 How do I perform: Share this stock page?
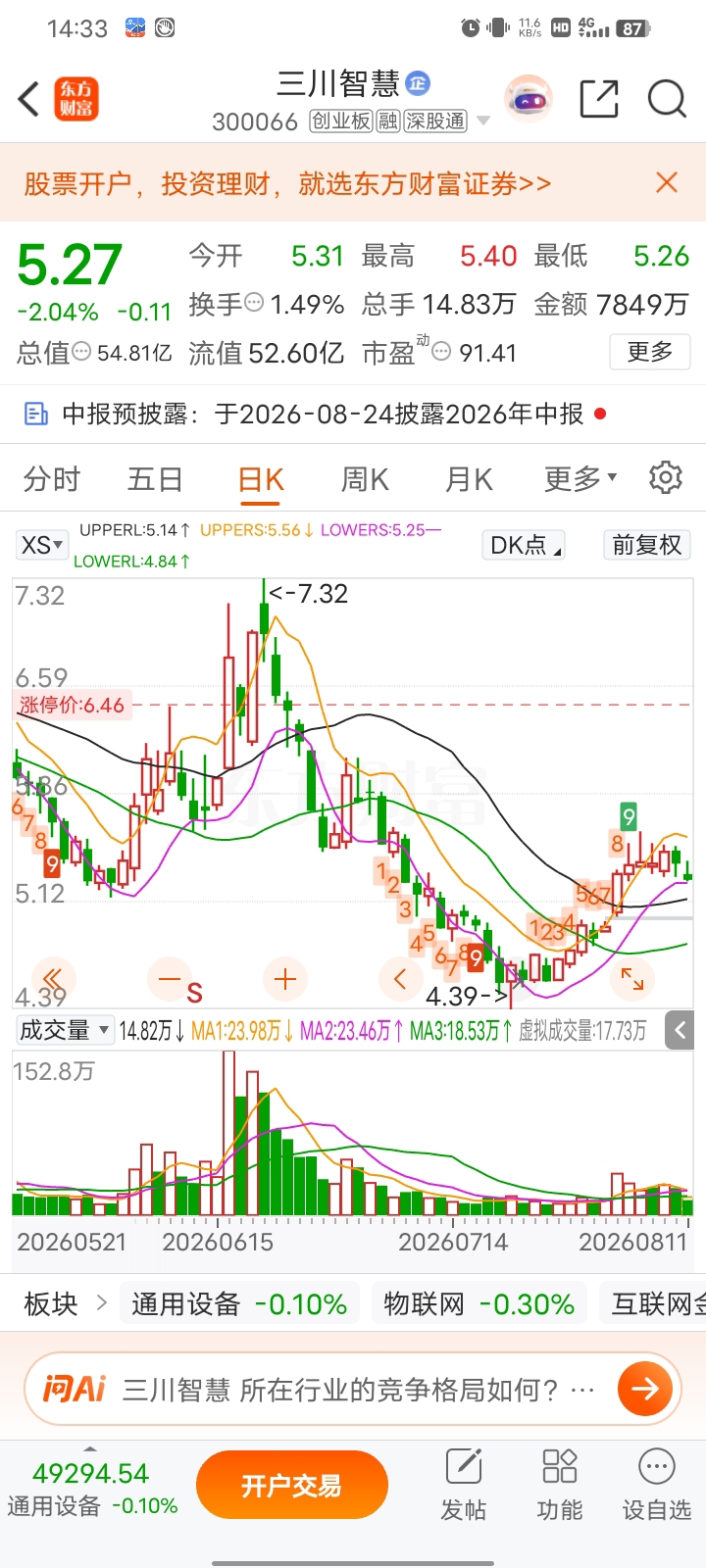[599, 99]
